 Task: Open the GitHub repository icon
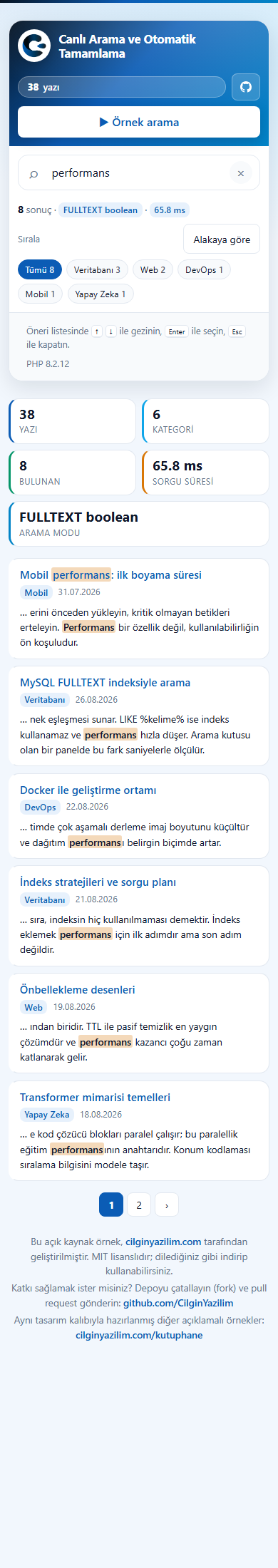pos(246,87)
